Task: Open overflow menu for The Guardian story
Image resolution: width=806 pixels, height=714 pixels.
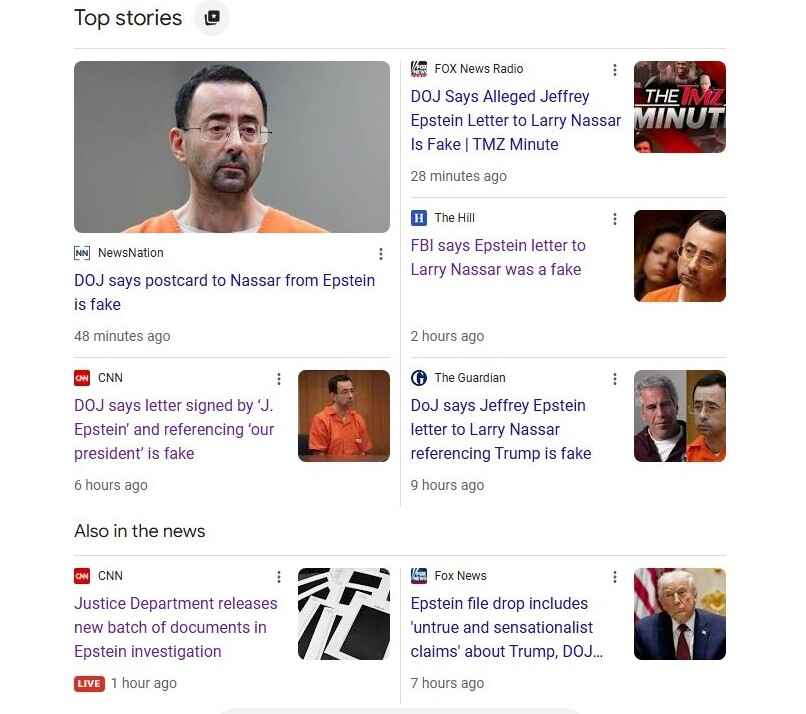Action: point(614,379)
